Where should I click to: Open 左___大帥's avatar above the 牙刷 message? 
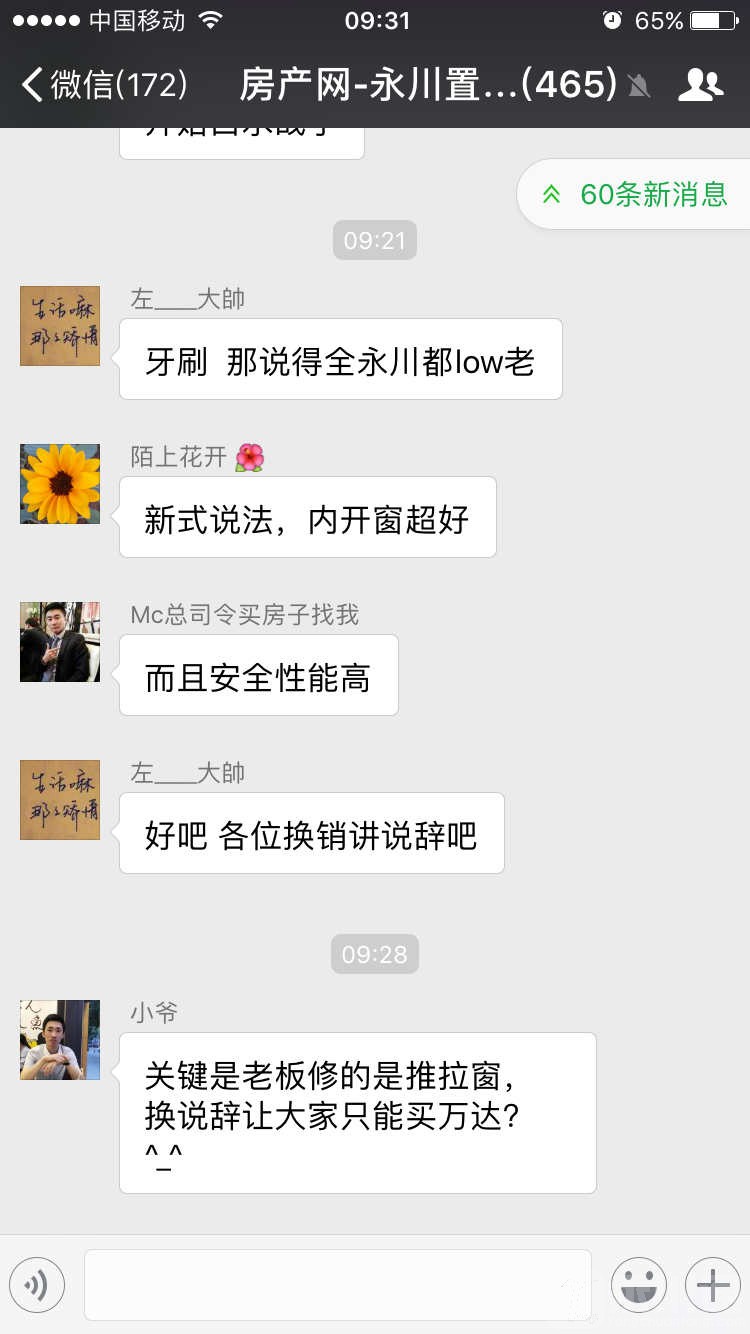click(60, 326)
